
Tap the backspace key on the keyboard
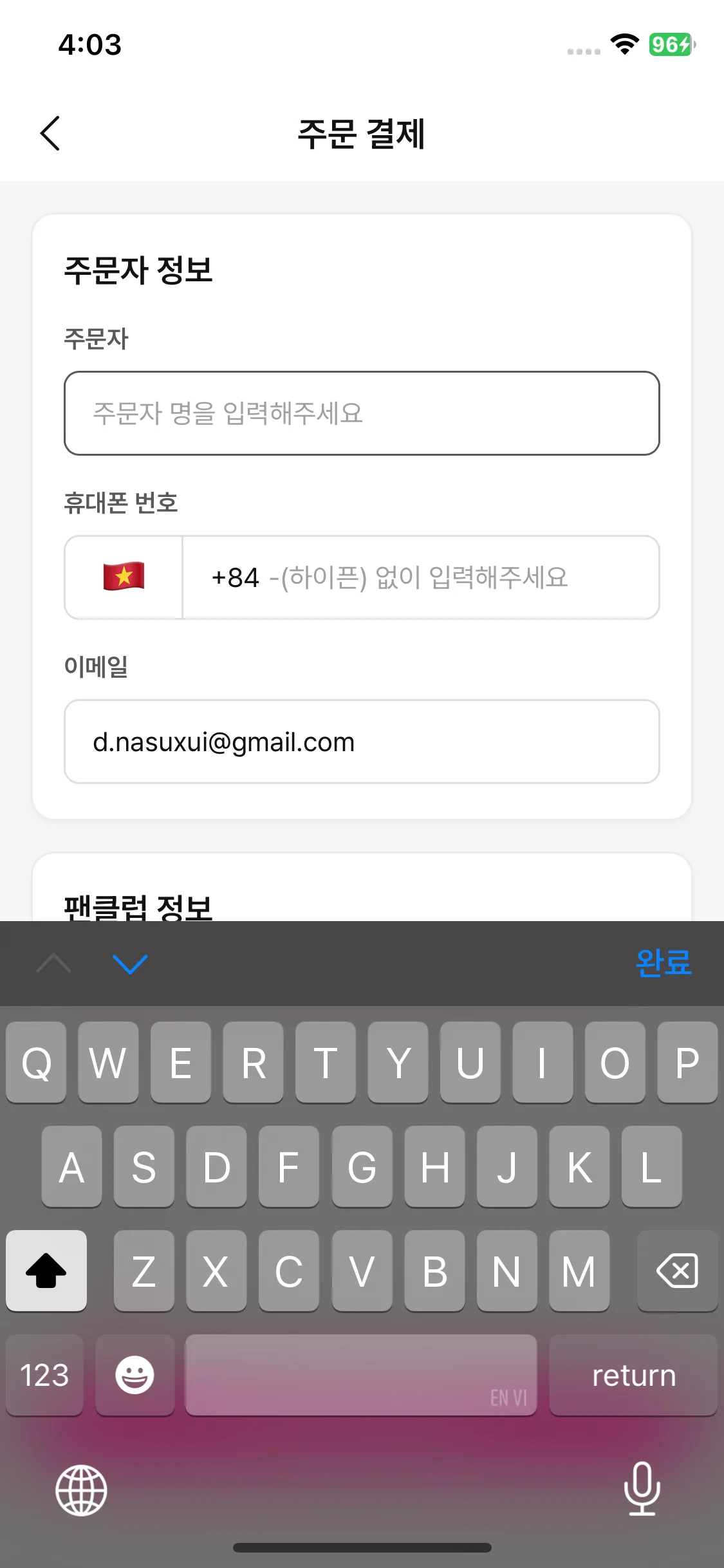677,1271
